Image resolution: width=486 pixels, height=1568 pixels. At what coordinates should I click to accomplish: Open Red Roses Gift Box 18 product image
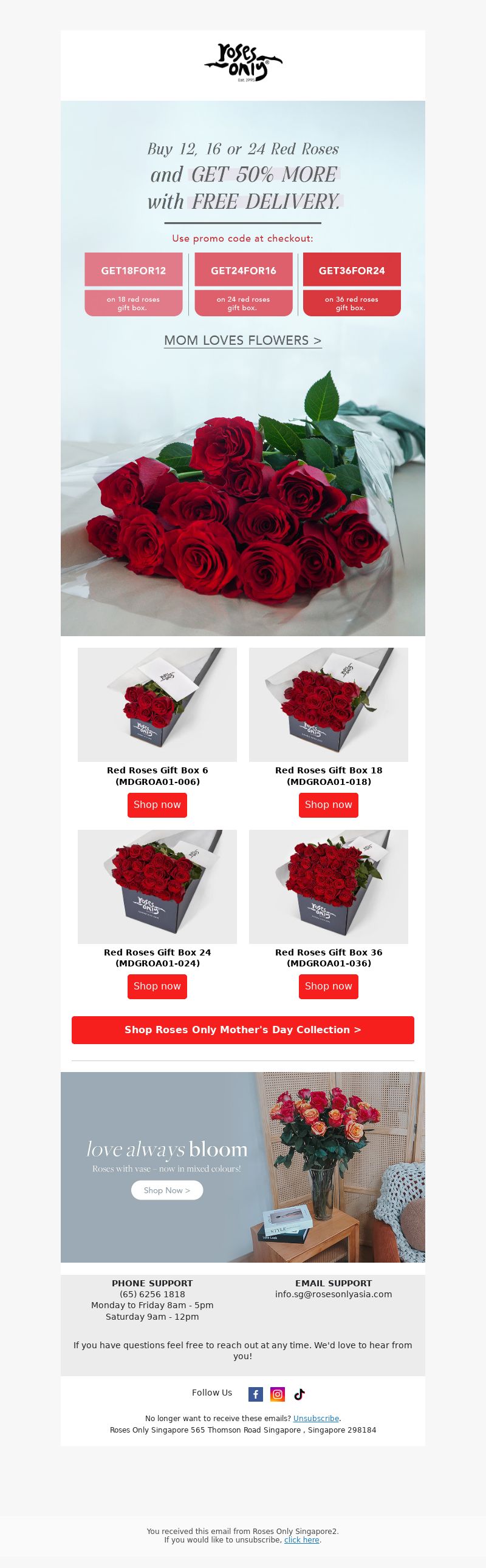coord(328,704)
